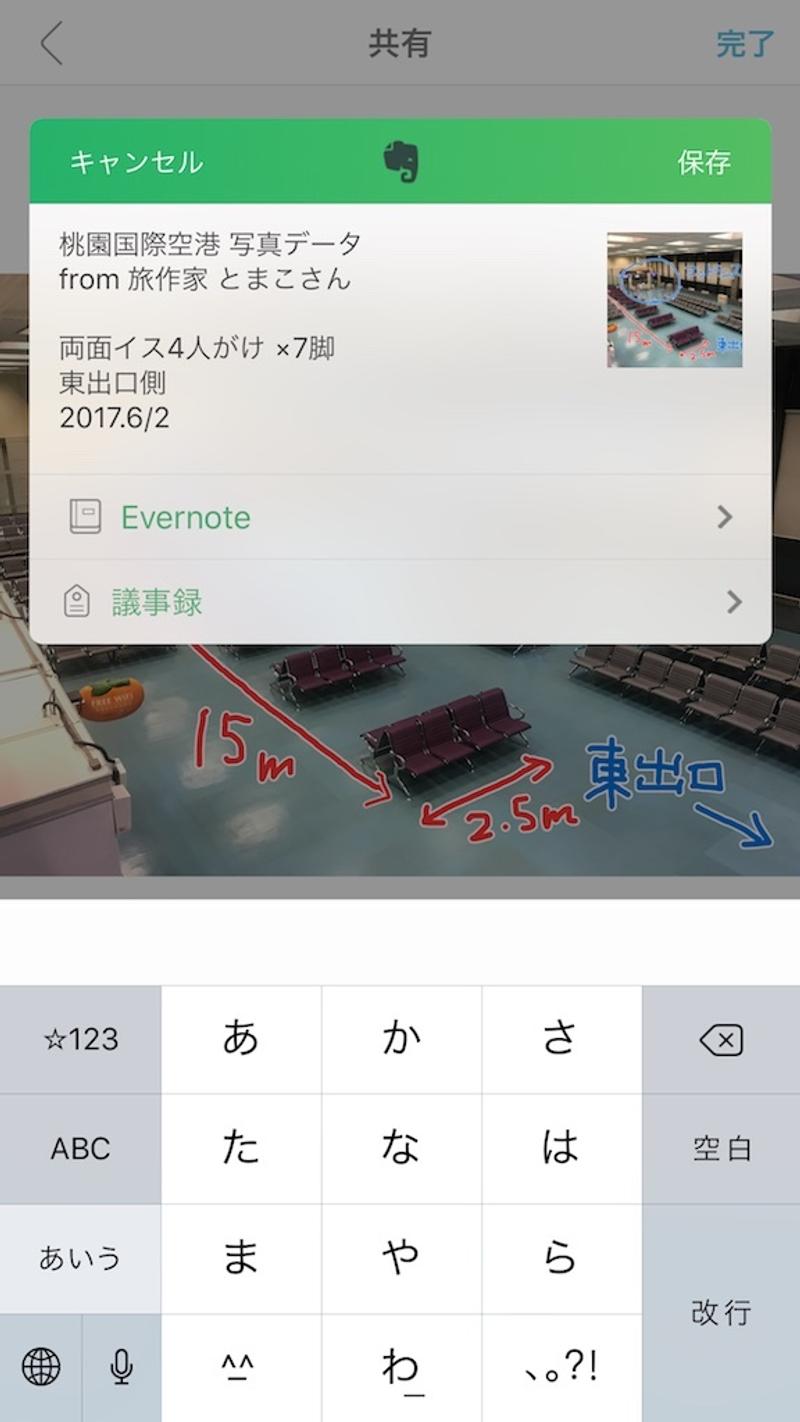Image resolution: width=800 pixels, height=1422 pixels.
Task: Tap 完了 in the top bar
Action: [745, 44]
